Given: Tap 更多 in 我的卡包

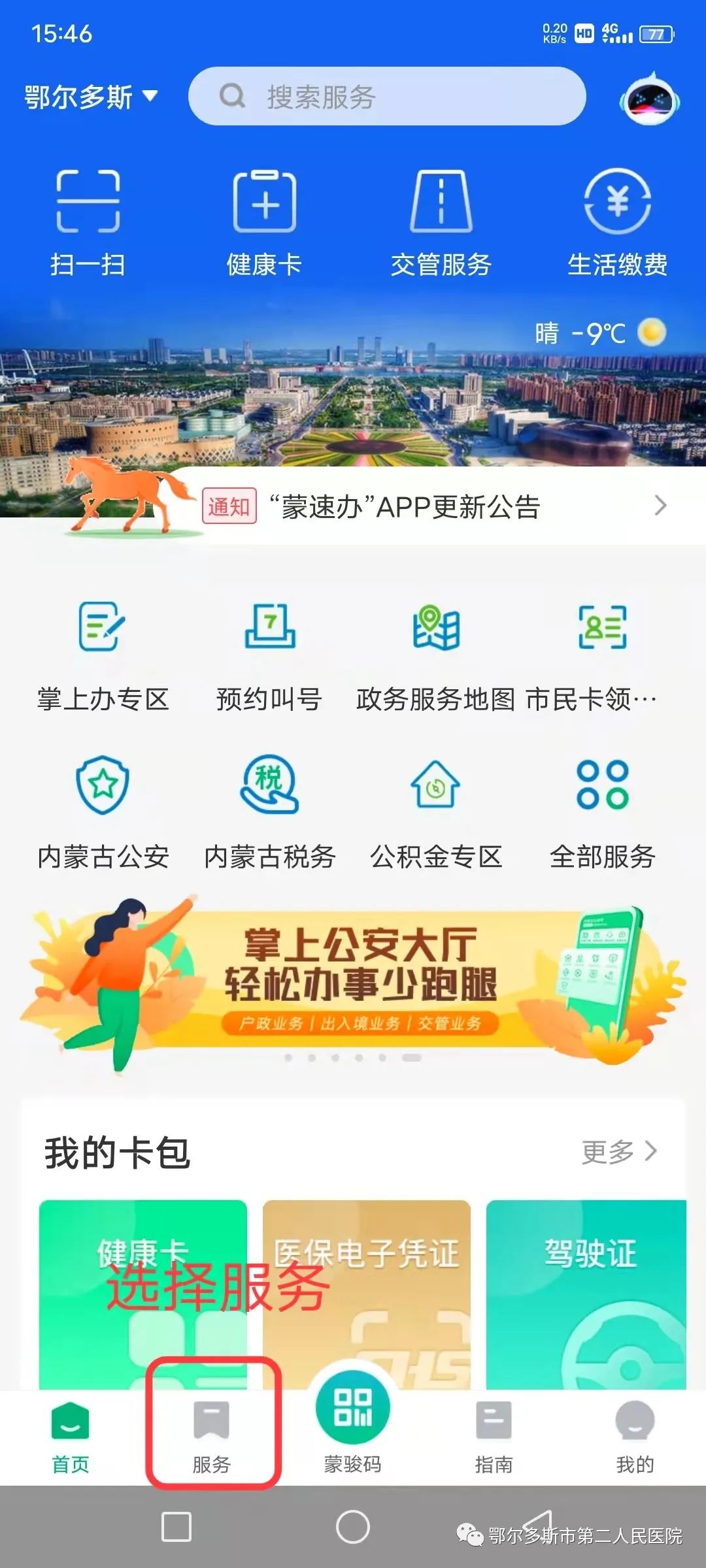Looking at the screenshot, I should (618, 1152).
